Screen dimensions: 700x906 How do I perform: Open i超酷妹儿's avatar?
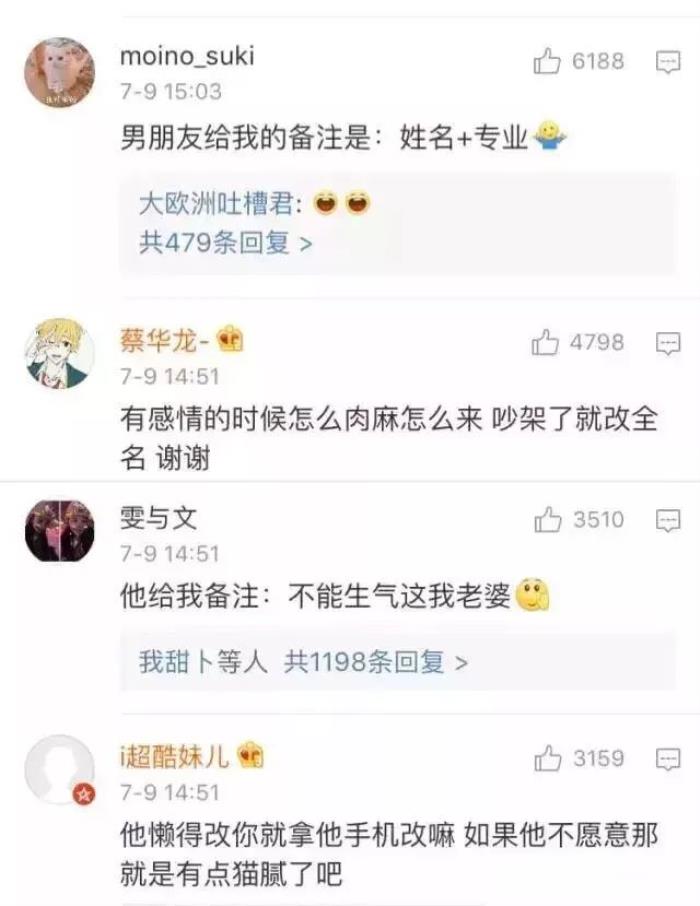coord(59,770)
